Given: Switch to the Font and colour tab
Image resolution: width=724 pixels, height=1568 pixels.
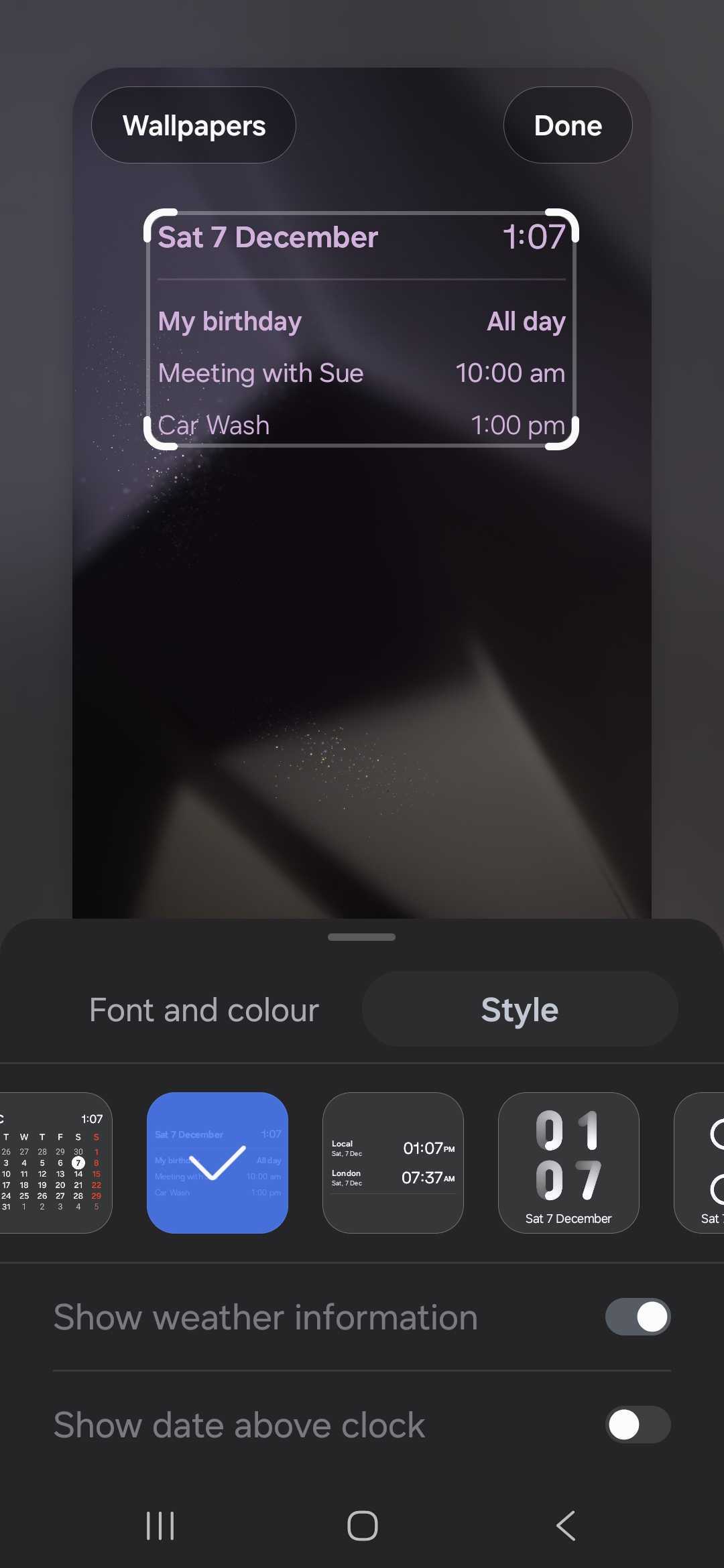Looking at the screenshot, I should point(204,1010).
